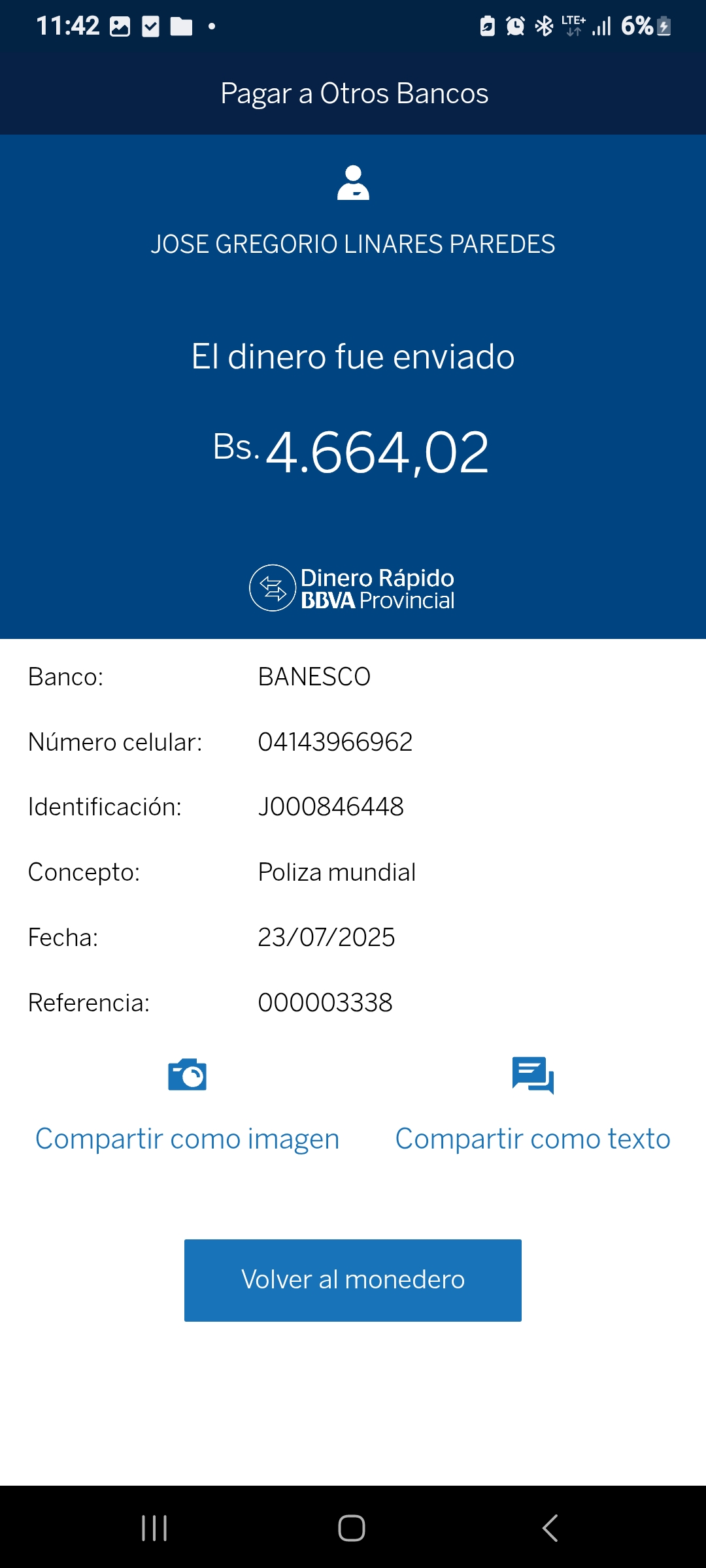Go back using the system back arrow
This screenshot has width=706, height=1568.
(550, 1527)
